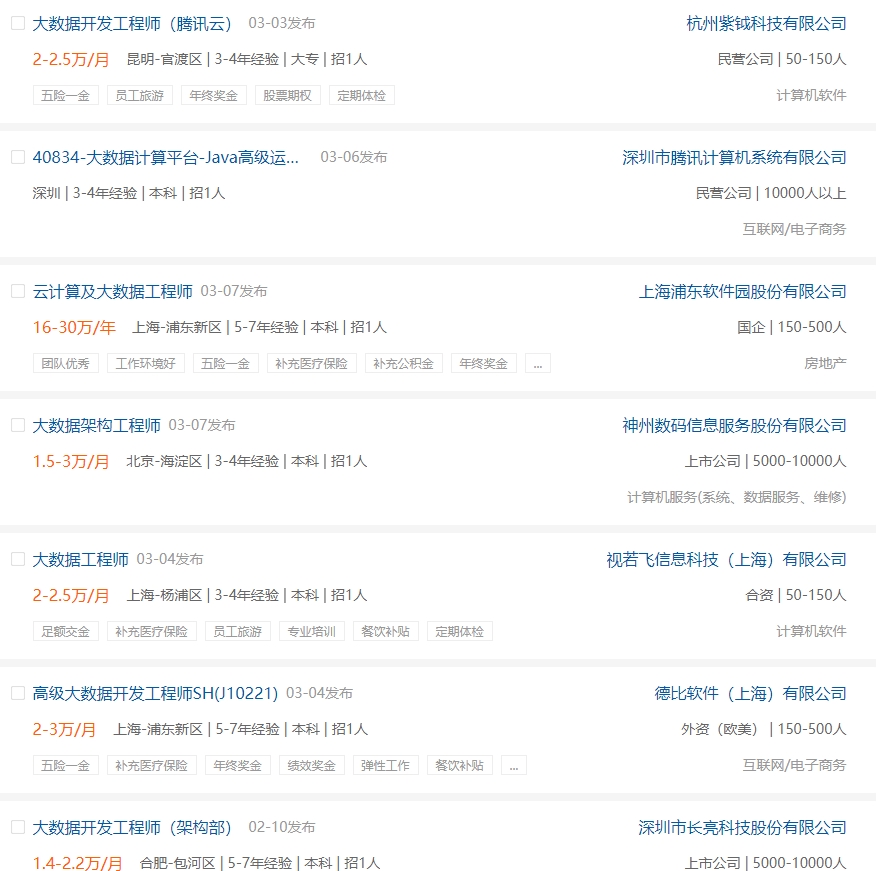This screenshot has height=871, width=876.
Task: Expand more benefits tags for 云计算及大数据工程师
Action: click(x=537, y=364)
